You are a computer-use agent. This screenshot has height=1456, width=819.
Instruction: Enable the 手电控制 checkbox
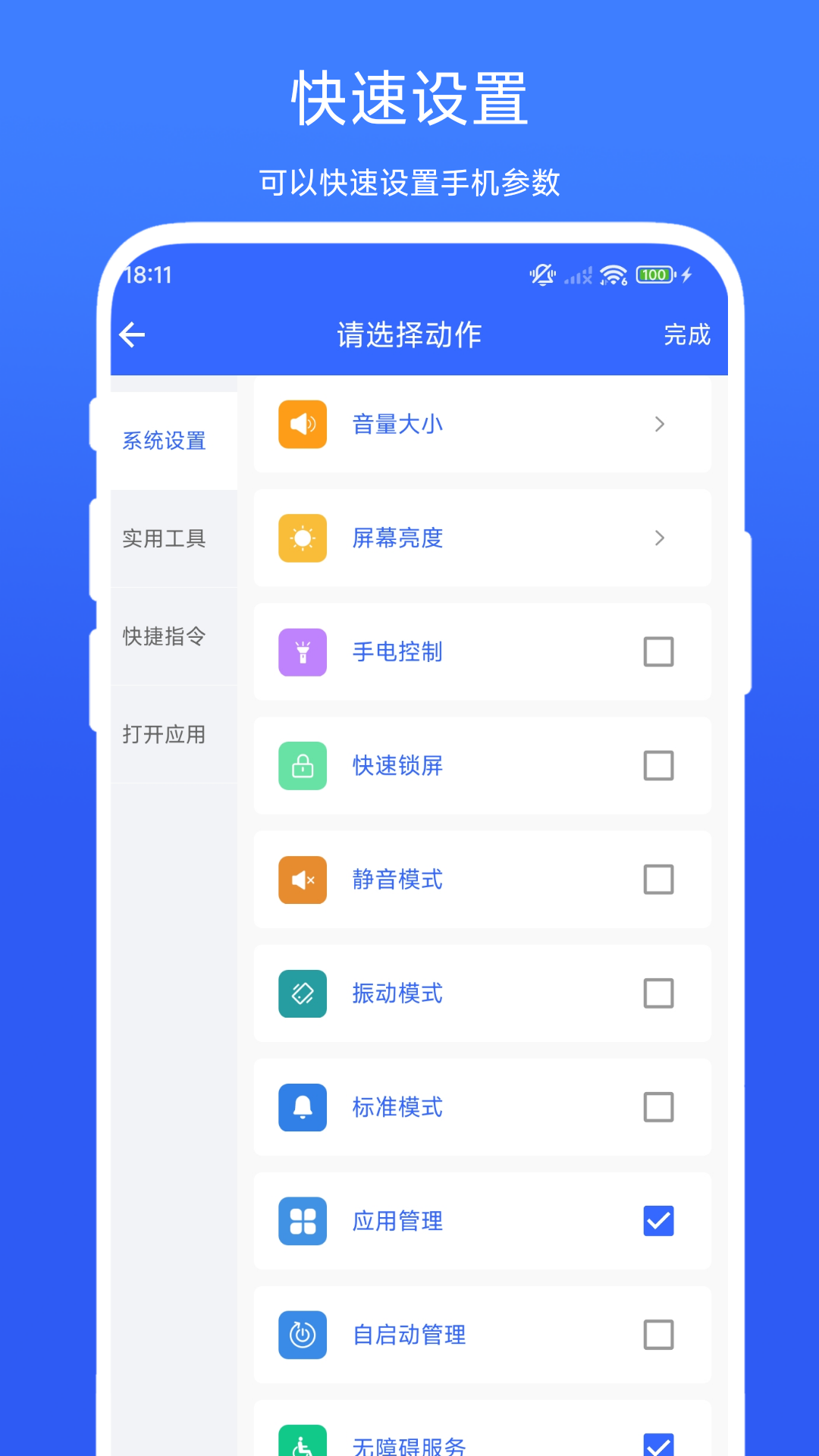(658, 652)
